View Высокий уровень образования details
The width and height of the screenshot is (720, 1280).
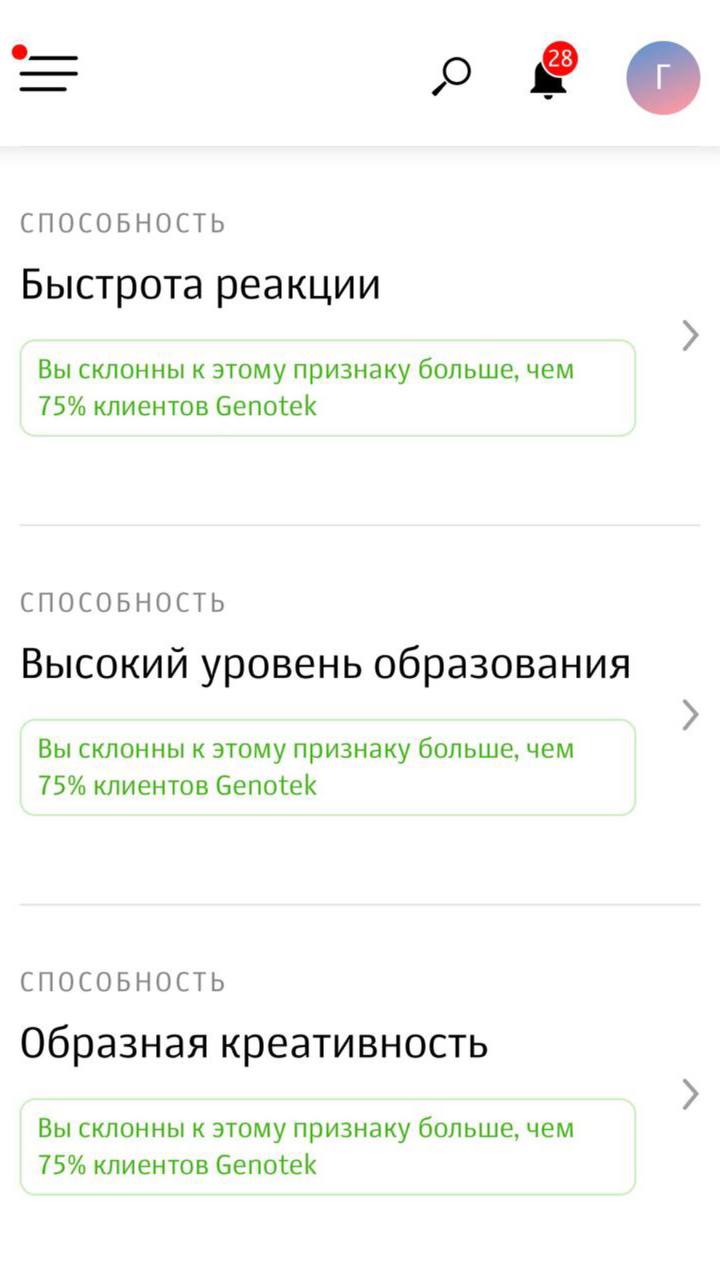point(325,665)
